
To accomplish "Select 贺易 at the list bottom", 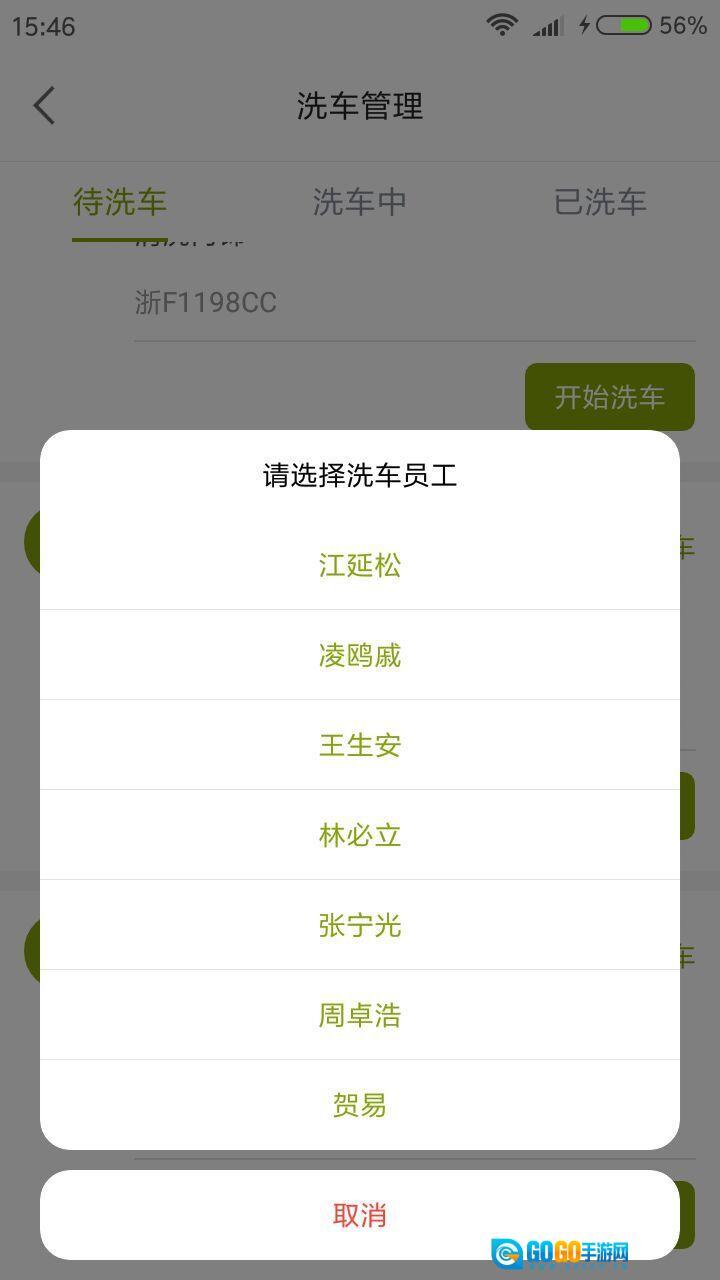I will pos(360,1105).
